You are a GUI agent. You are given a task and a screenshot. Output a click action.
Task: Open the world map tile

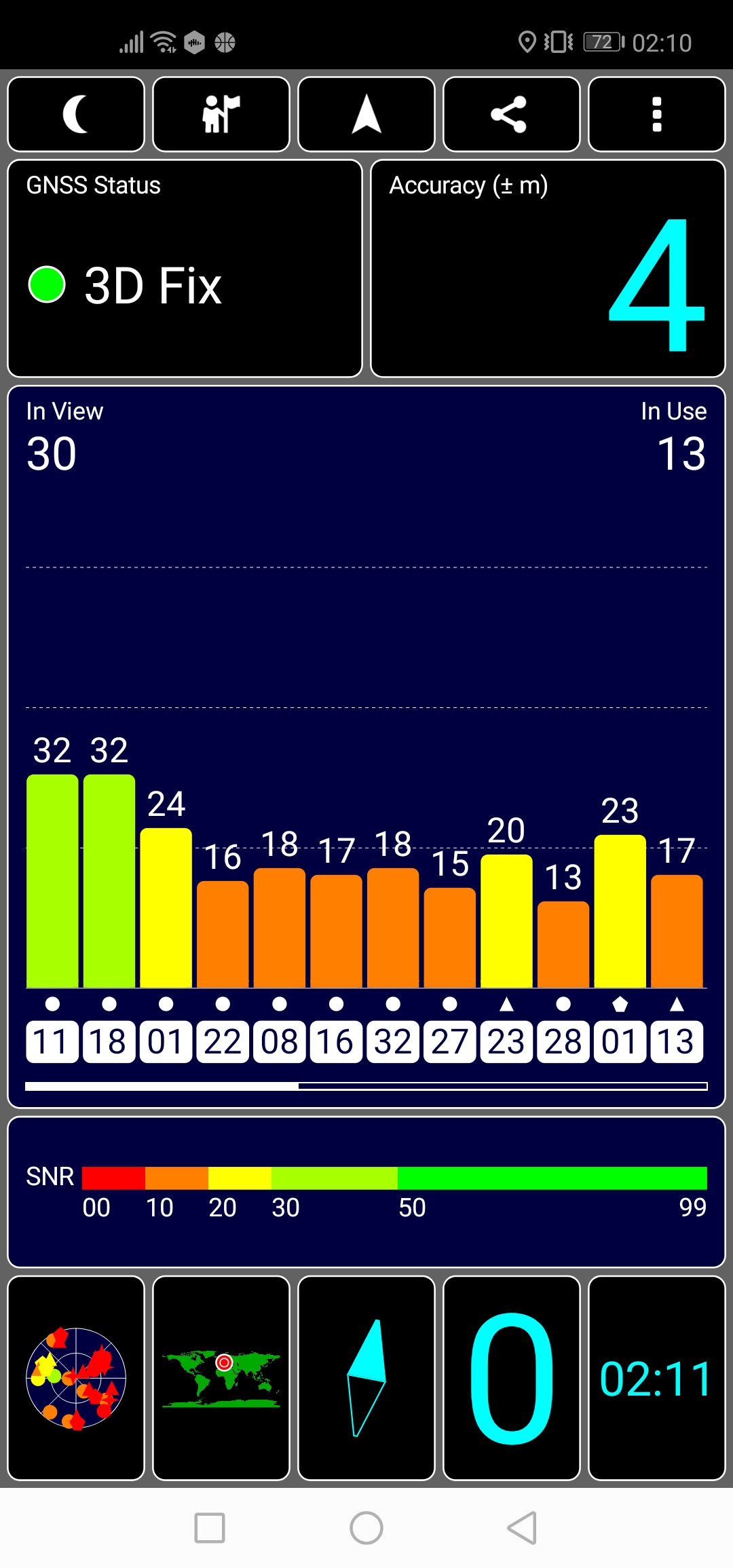click(221, 1378)
